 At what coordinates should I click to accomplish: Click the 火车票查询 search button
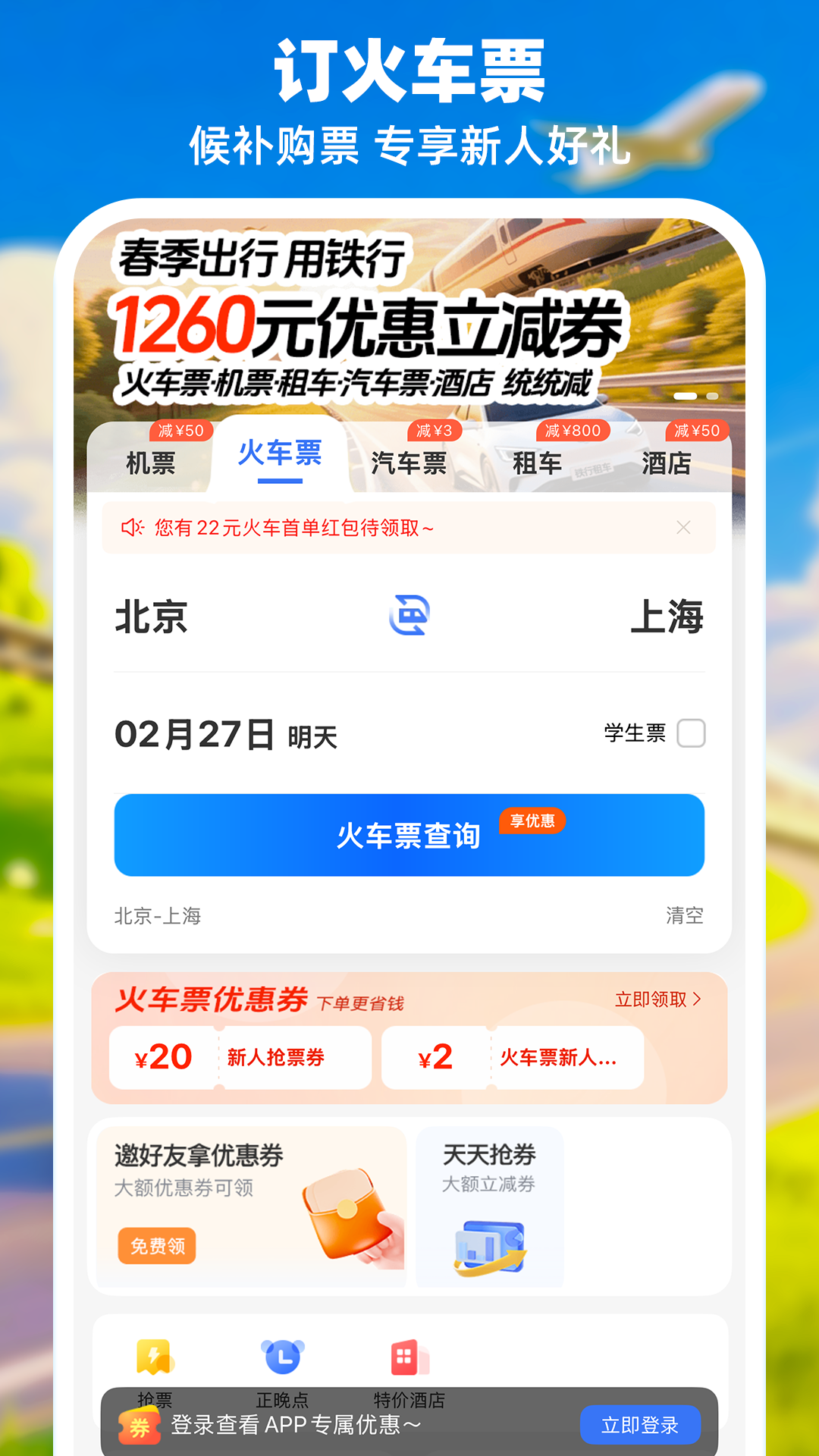click(x=409, y=836)
